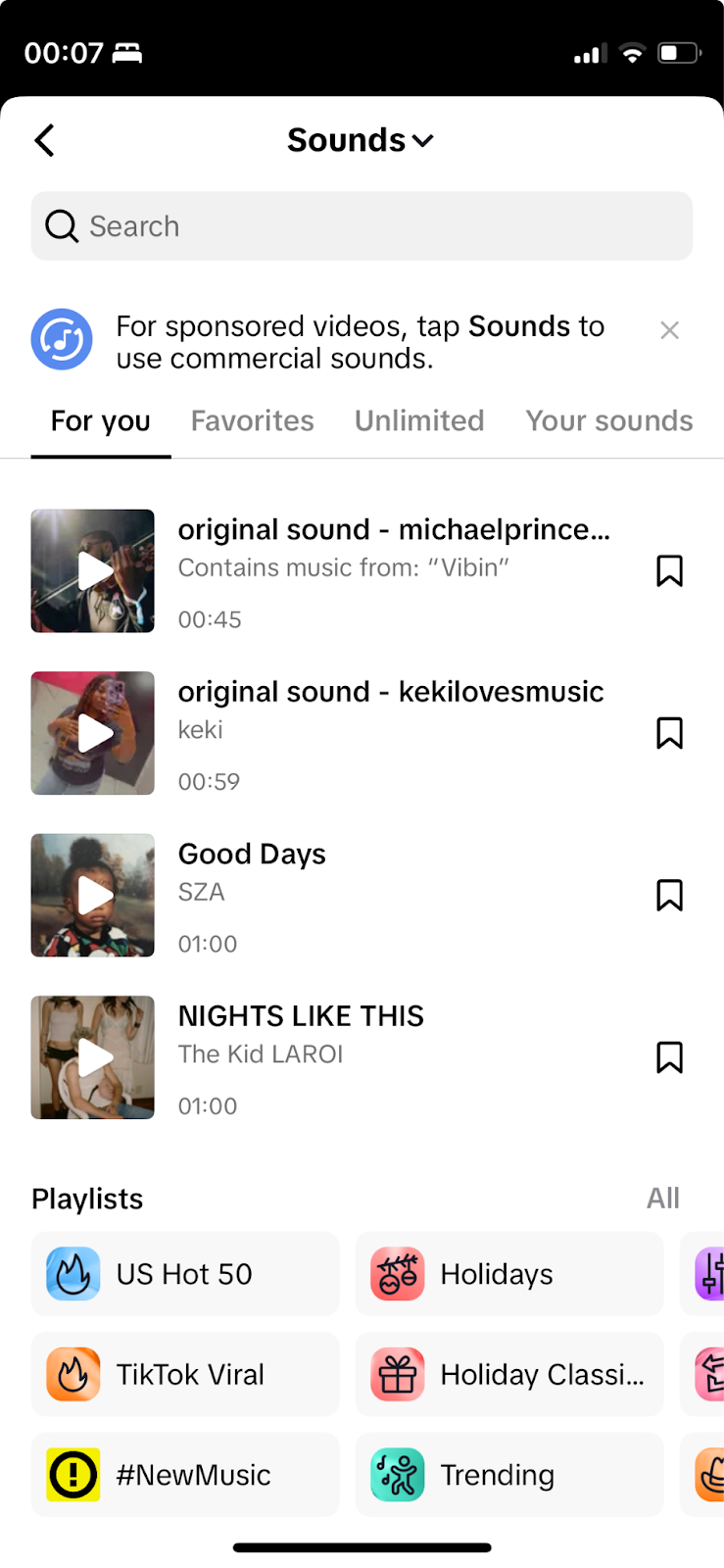Open the Holiday Classics playlist

coord(508,1374)
